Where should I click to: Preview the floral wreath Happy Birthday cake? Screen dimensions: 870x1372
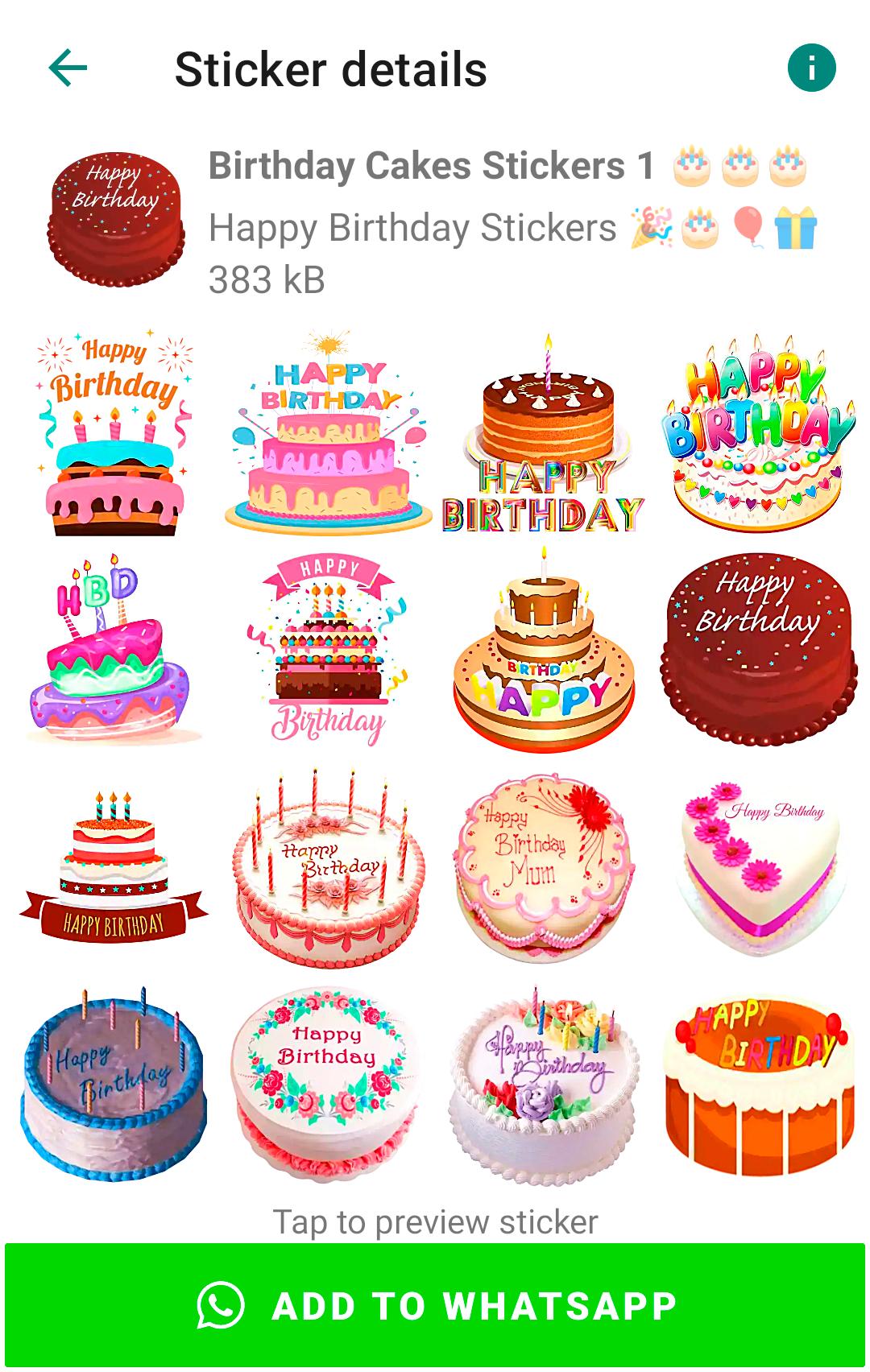[x=327, y=1083]
